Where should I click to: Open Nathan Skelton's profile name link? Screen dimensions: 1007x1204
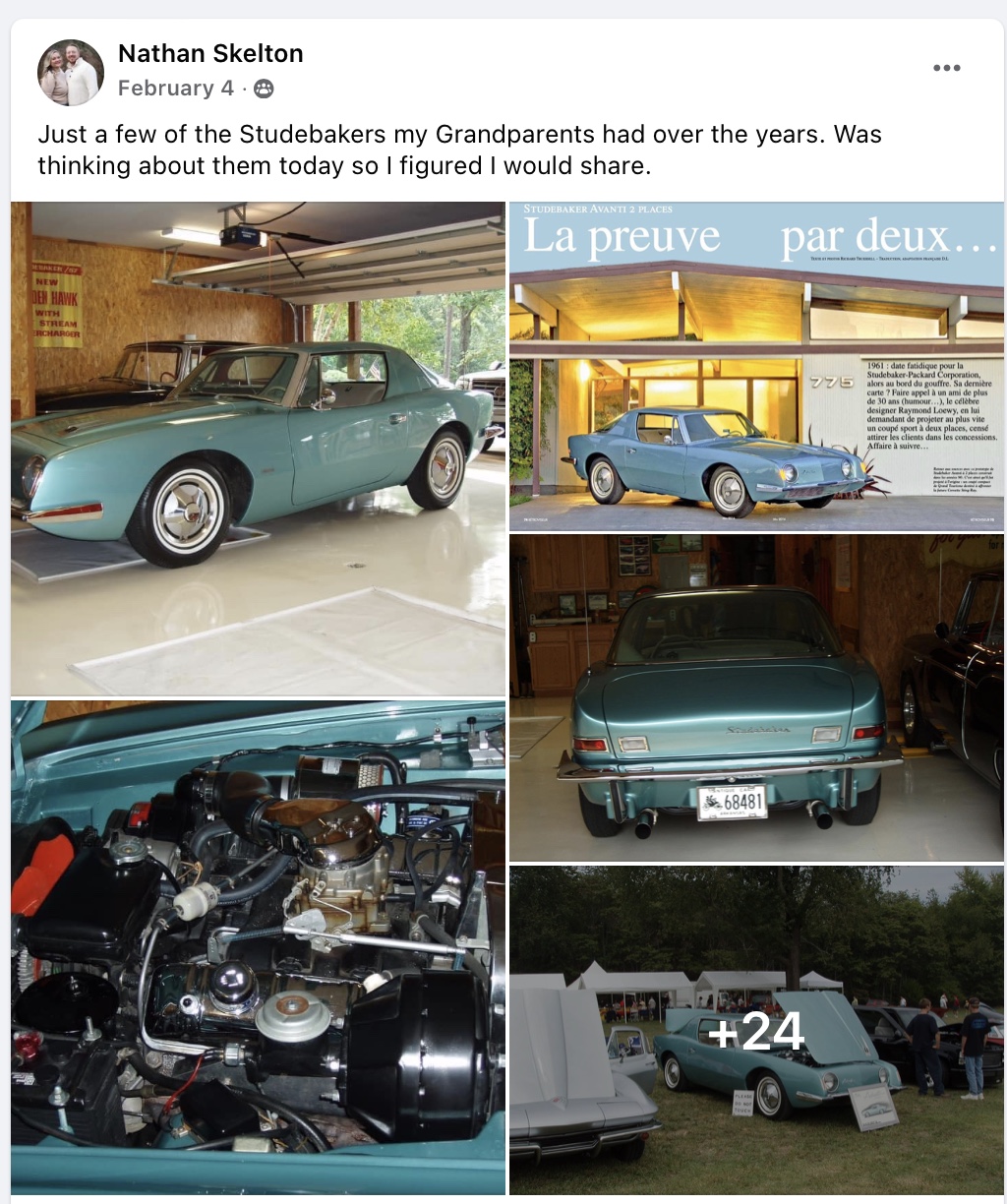[210, 54]
